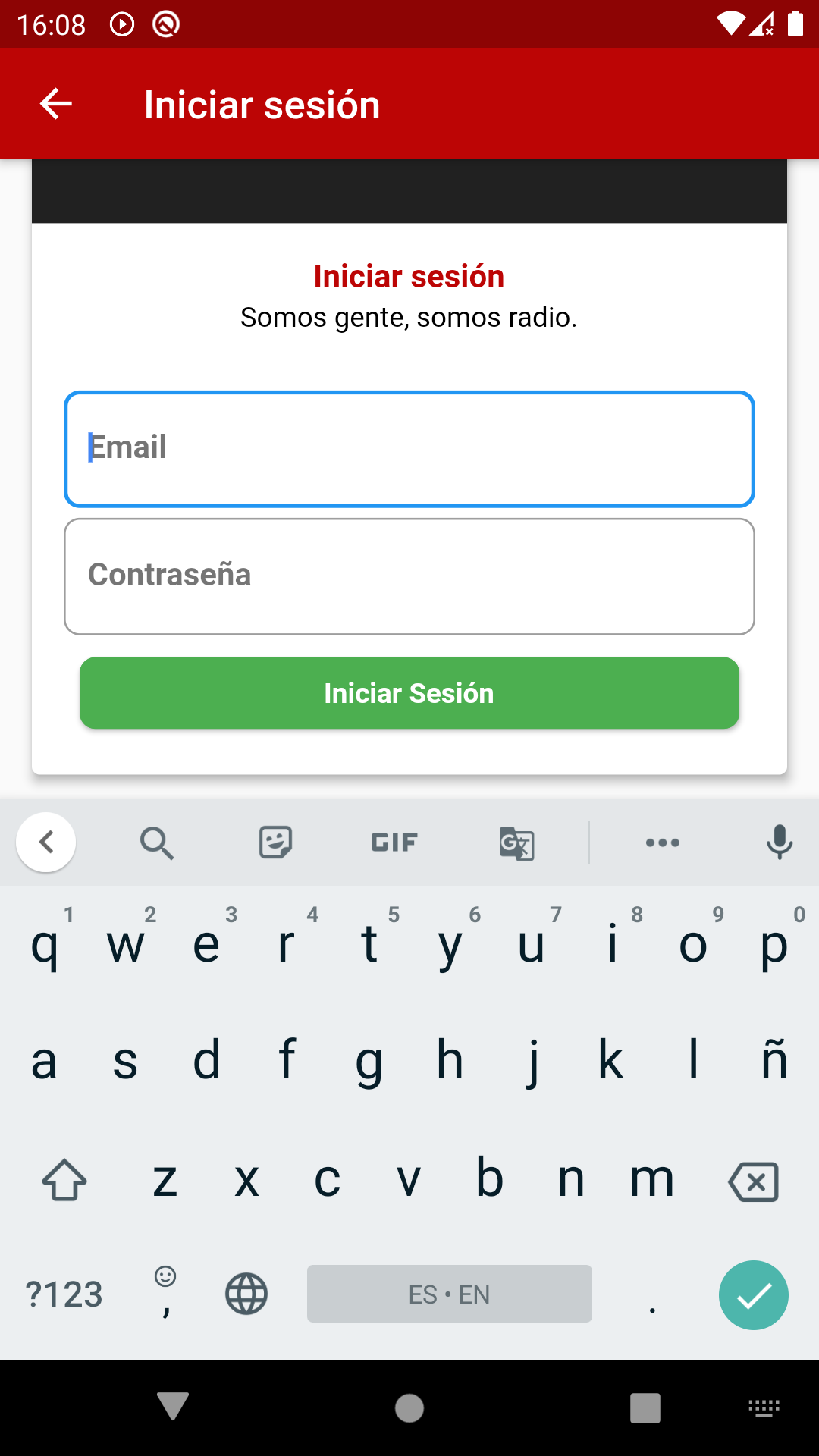Collapse the keyboard toolbar with the chevron
Screen dimensions: 819x1456
[46, 842]
